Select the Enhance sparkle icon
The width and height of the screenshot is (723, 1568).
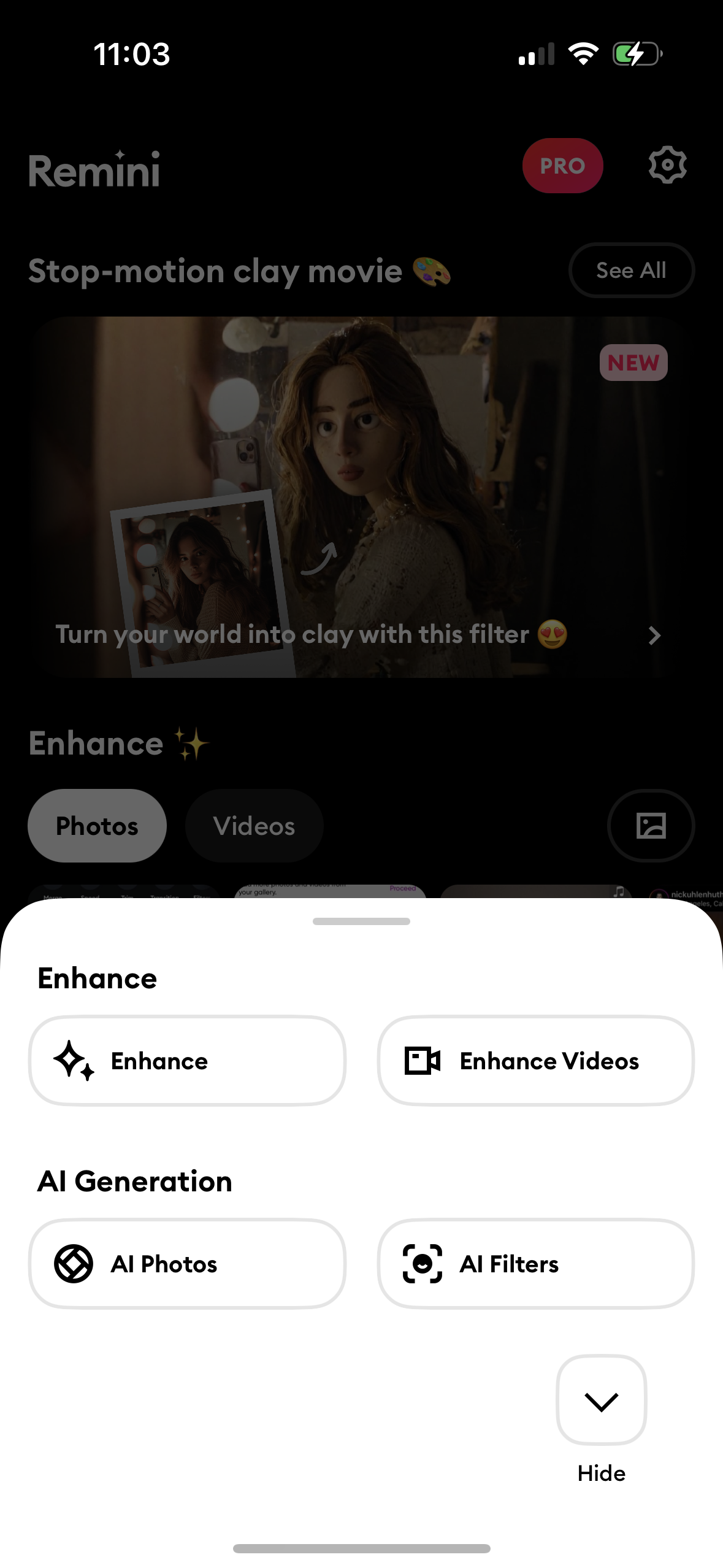tap(72, 1061)
